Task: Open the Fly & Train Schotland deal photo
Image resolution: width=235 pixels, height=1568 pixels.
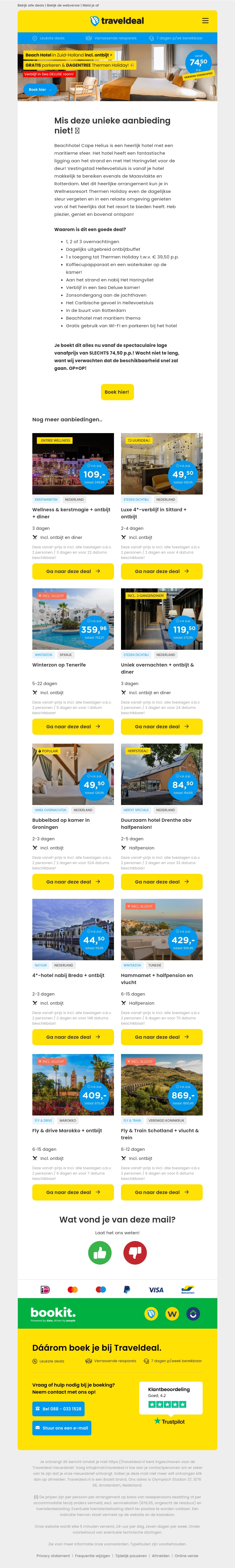Action: tap(161, 1084)
